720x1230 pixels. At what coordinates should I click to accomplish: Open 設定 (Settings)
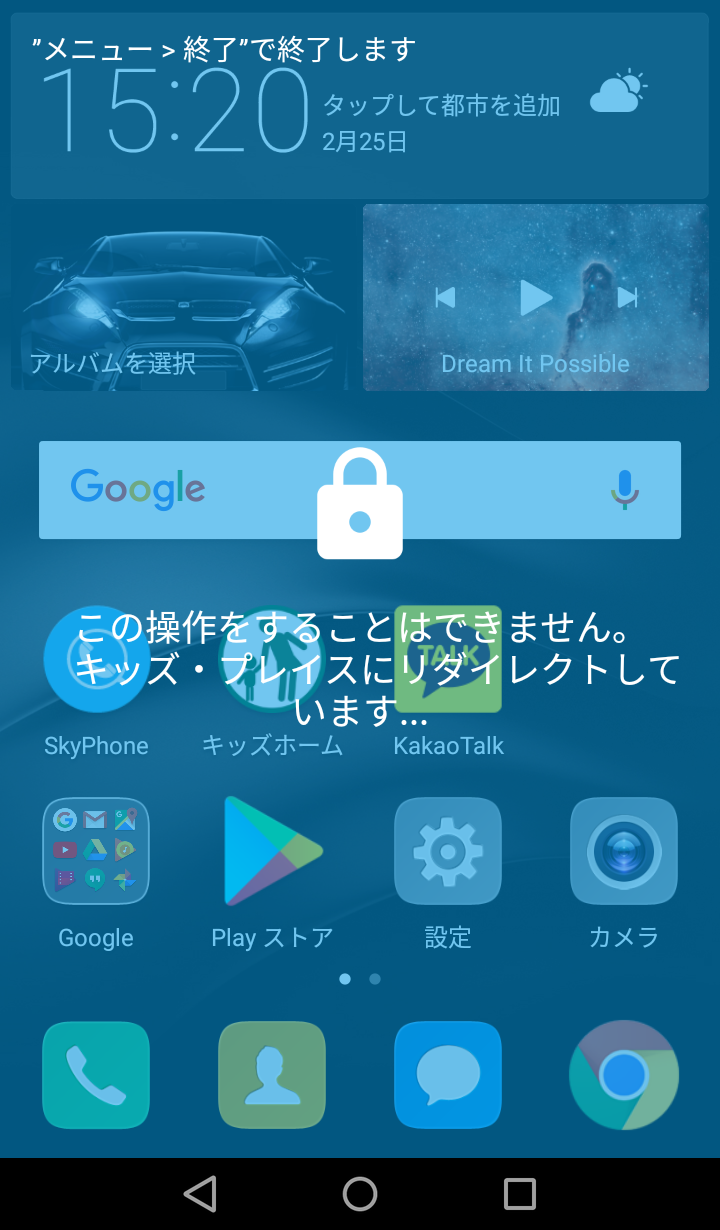tap(447, 851)
